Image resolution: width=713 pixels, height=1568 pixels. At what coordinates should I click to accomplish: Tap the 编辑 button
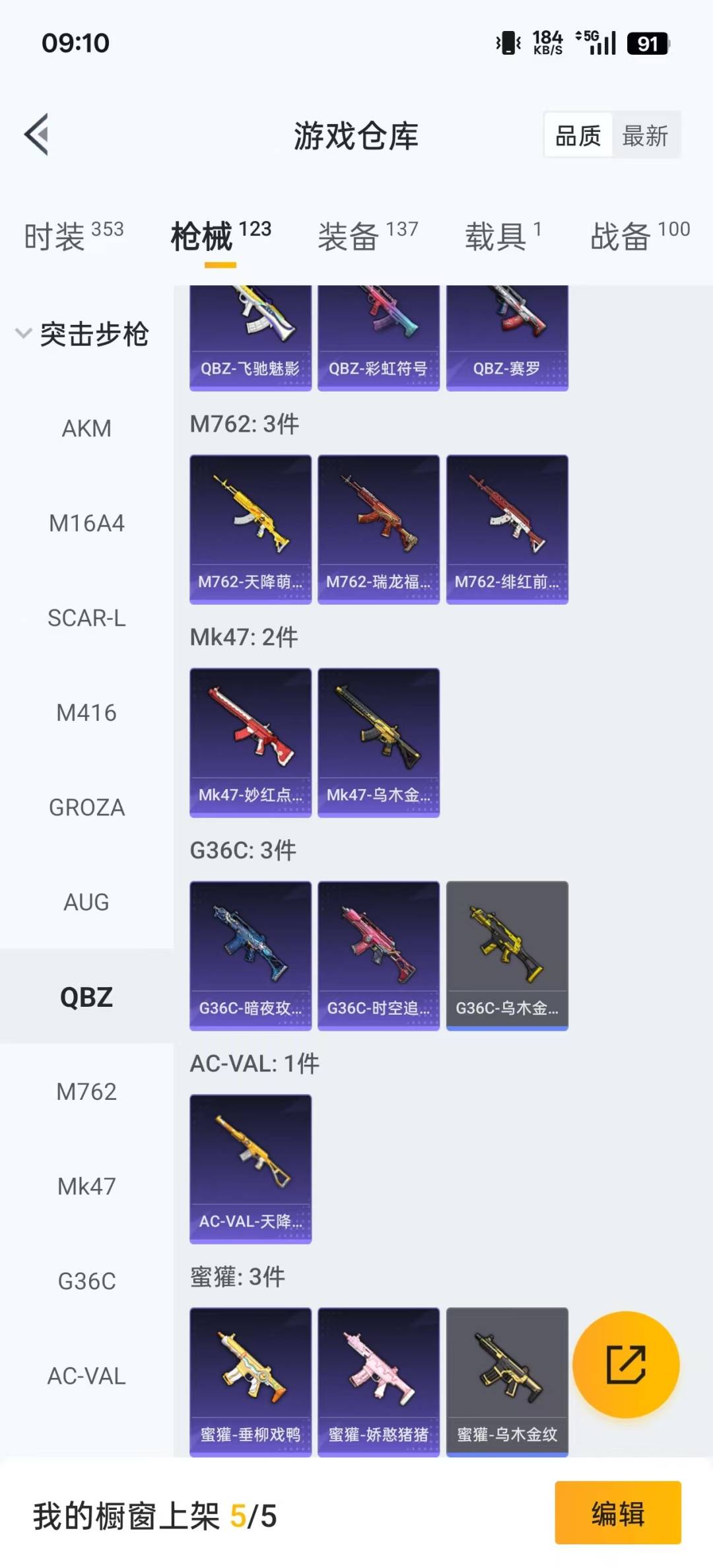click(617, 1513)
